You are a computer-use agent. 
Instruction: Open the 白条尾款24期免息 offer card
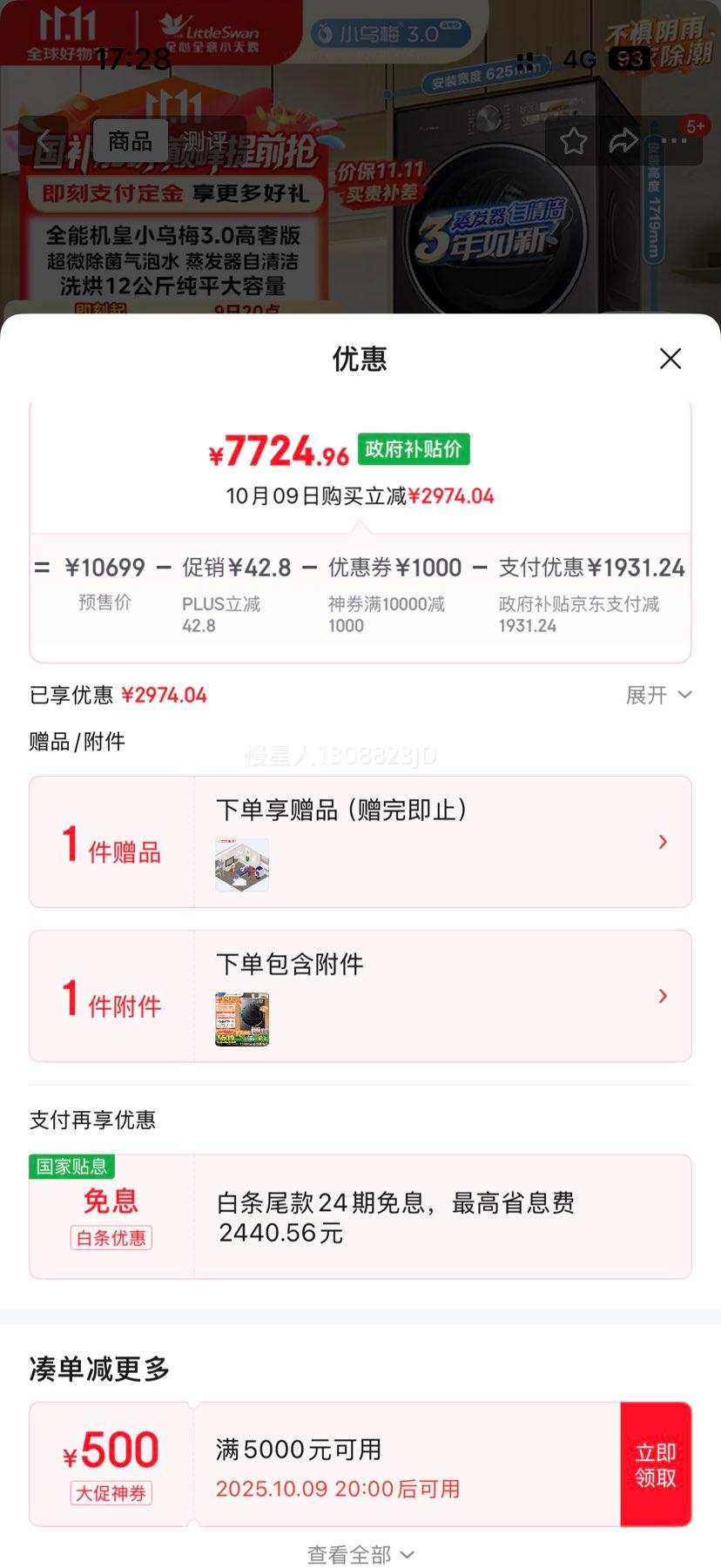360,1216
